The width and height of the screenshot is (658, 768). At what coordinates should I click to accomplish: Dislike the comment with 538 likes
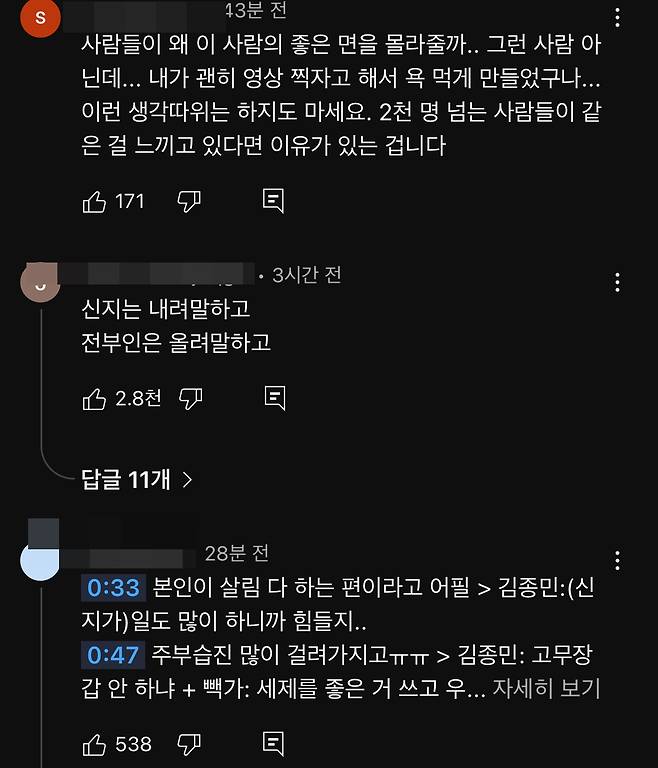coord(189,743)
